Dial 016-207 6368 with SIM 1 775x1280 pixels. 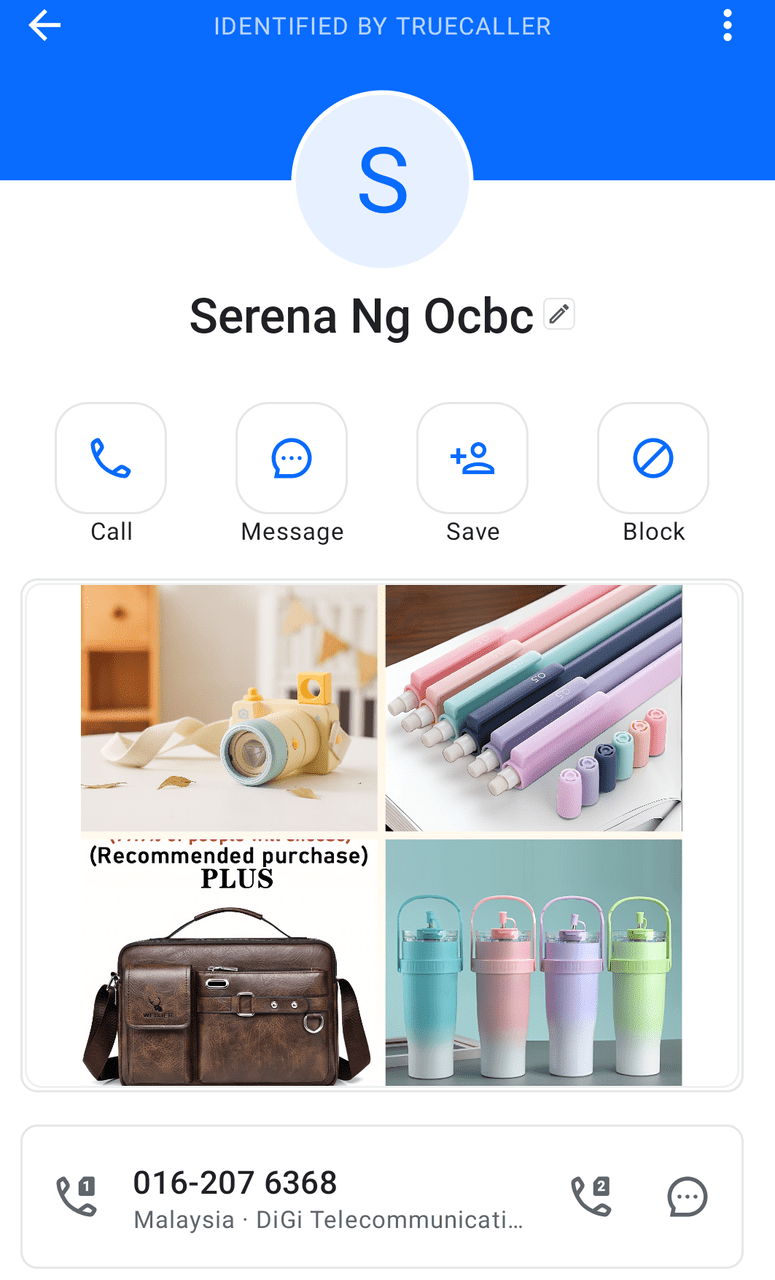(x=77, y=1196)
